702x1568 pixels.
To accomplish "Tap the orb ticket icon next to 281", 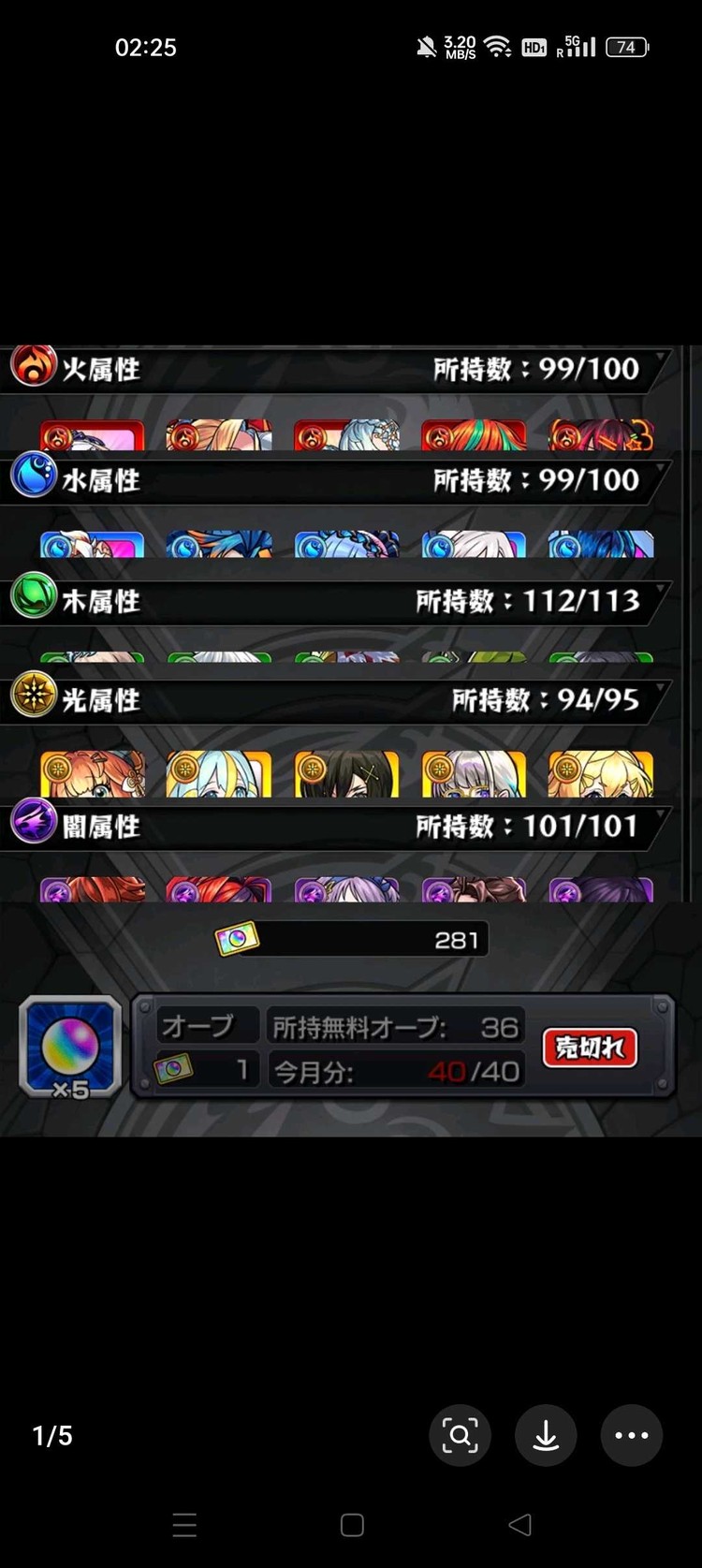I will 238,938.
